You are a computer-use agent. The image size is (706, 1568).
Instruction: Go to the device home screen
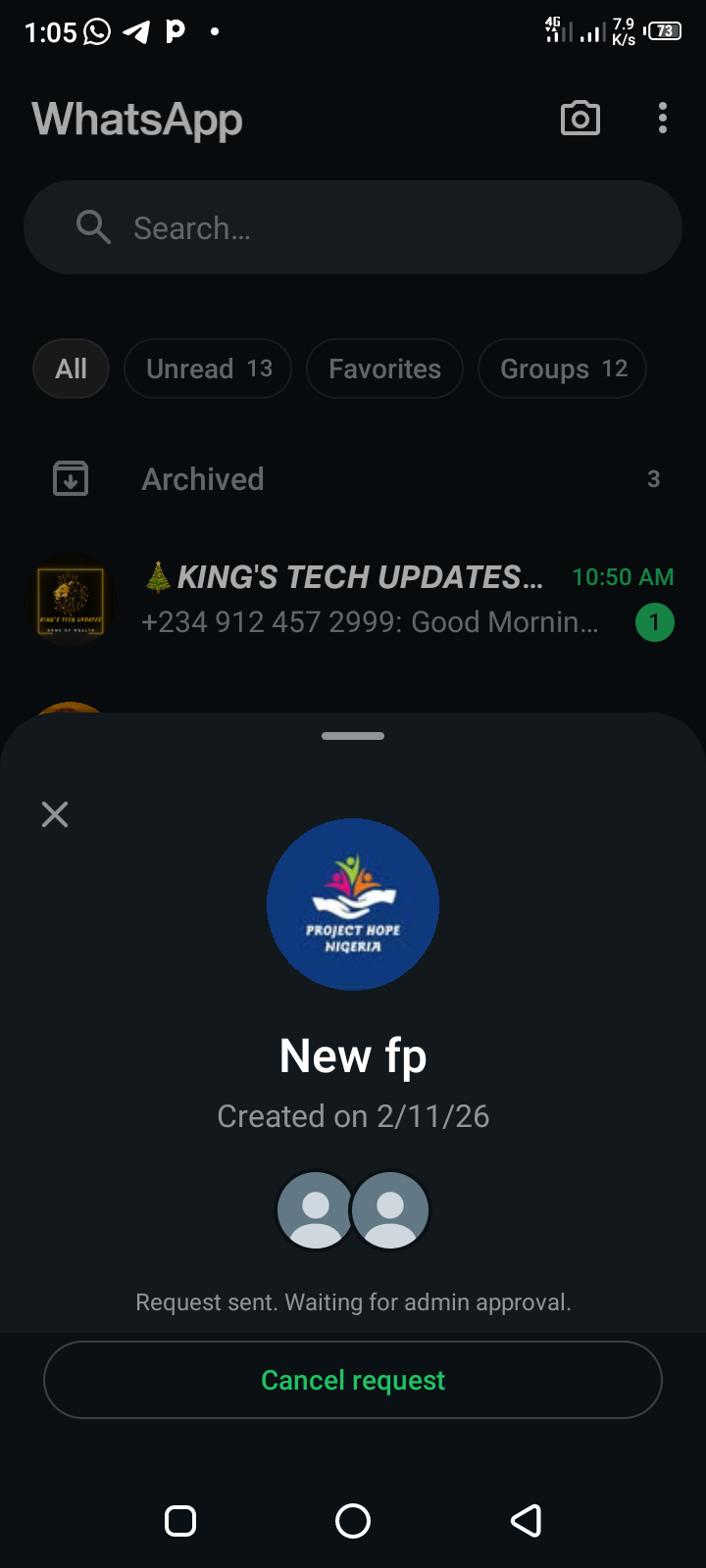click(x=353, y=1521)
